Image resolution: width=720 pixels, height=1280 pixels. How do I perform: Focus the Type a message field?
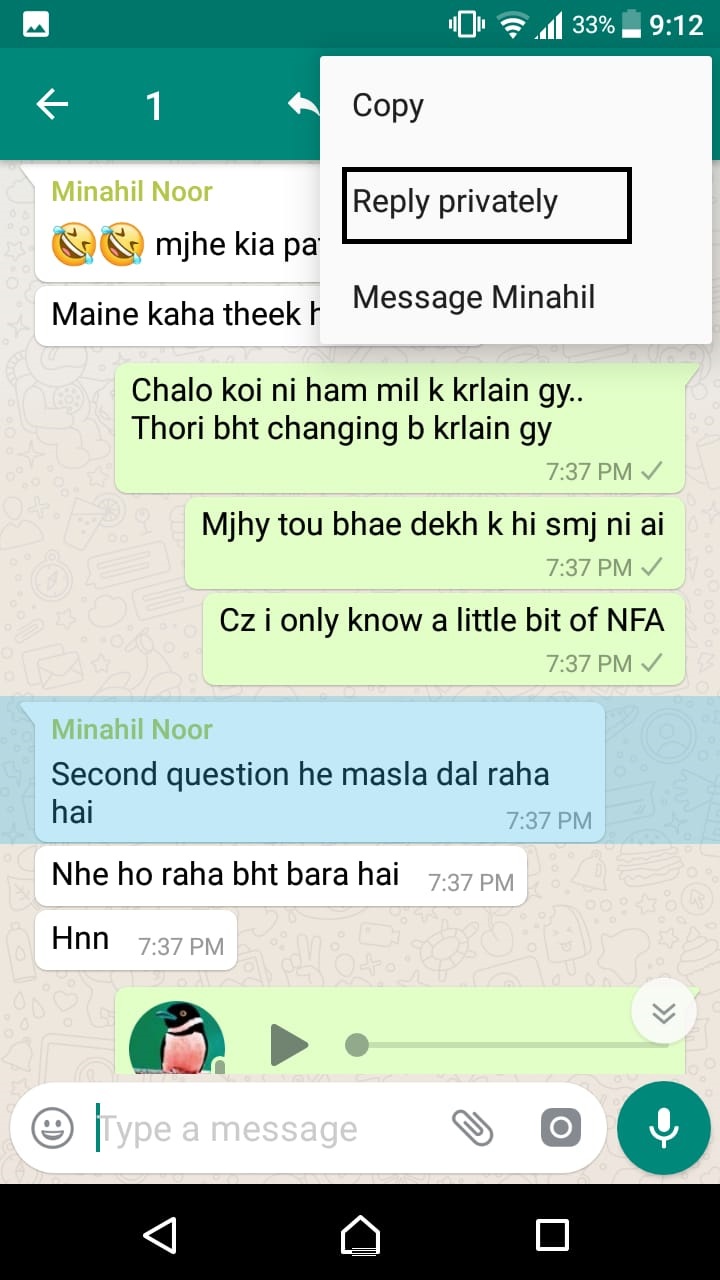(262, 1129)
